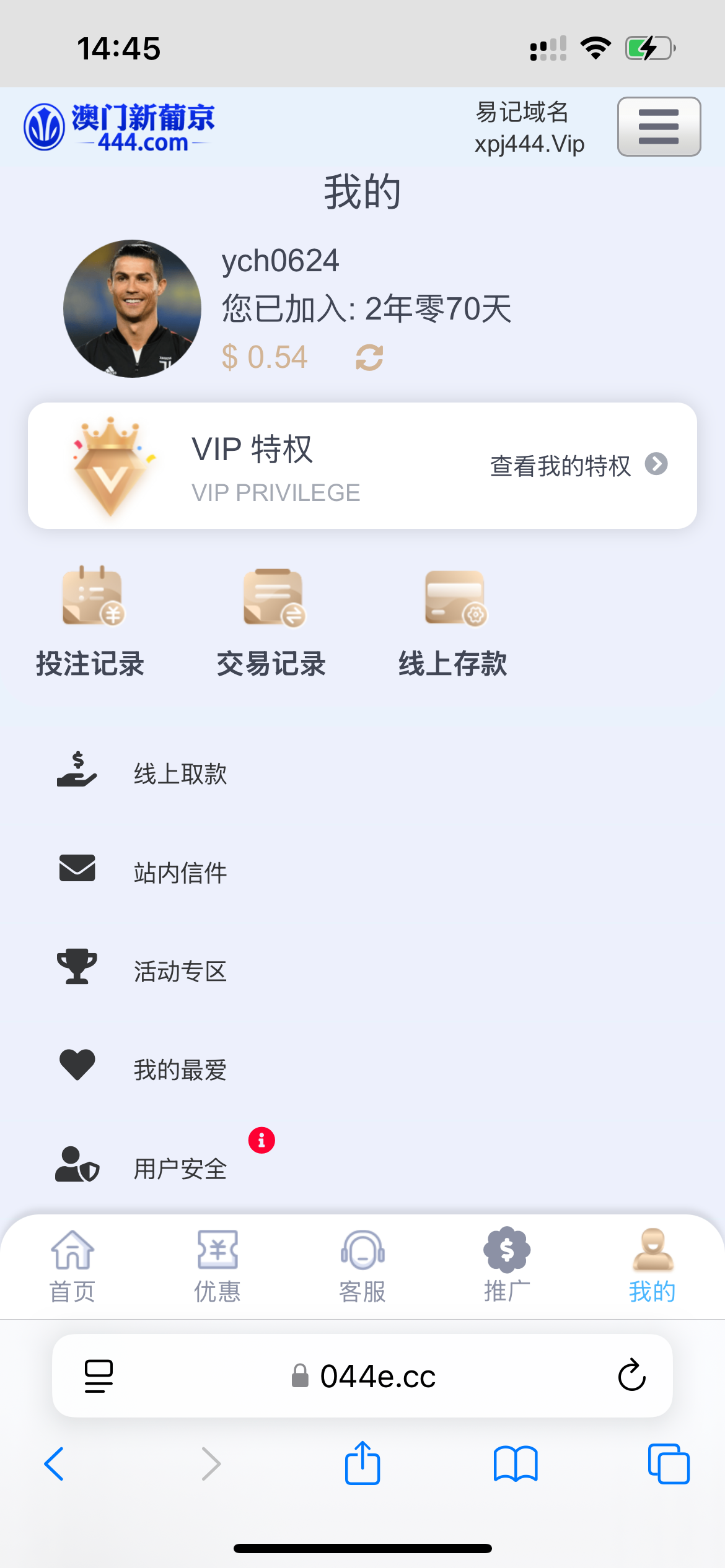Image resolution: width=725 pixels, height=1568 pixels.
Task: Open 用户安全 user security
Action: click(180, 1168)
